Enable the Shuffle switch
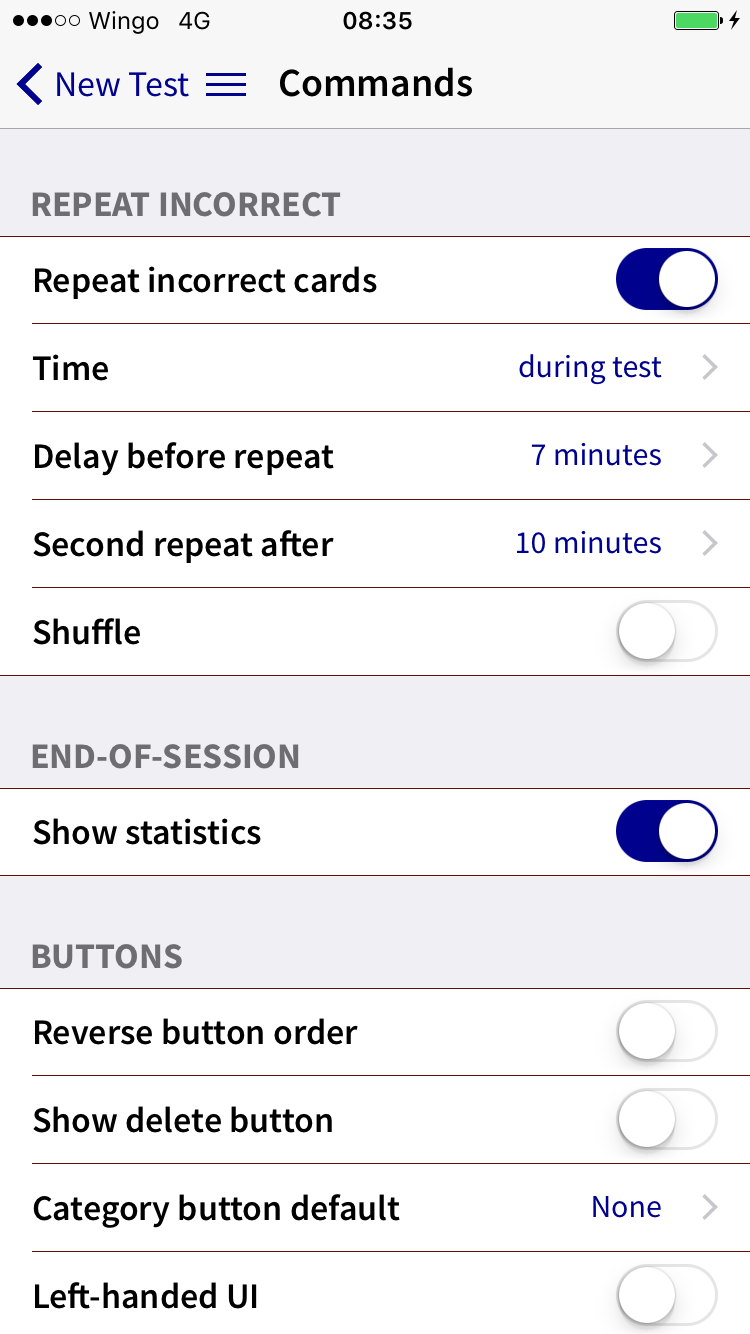 pos(666,632)
